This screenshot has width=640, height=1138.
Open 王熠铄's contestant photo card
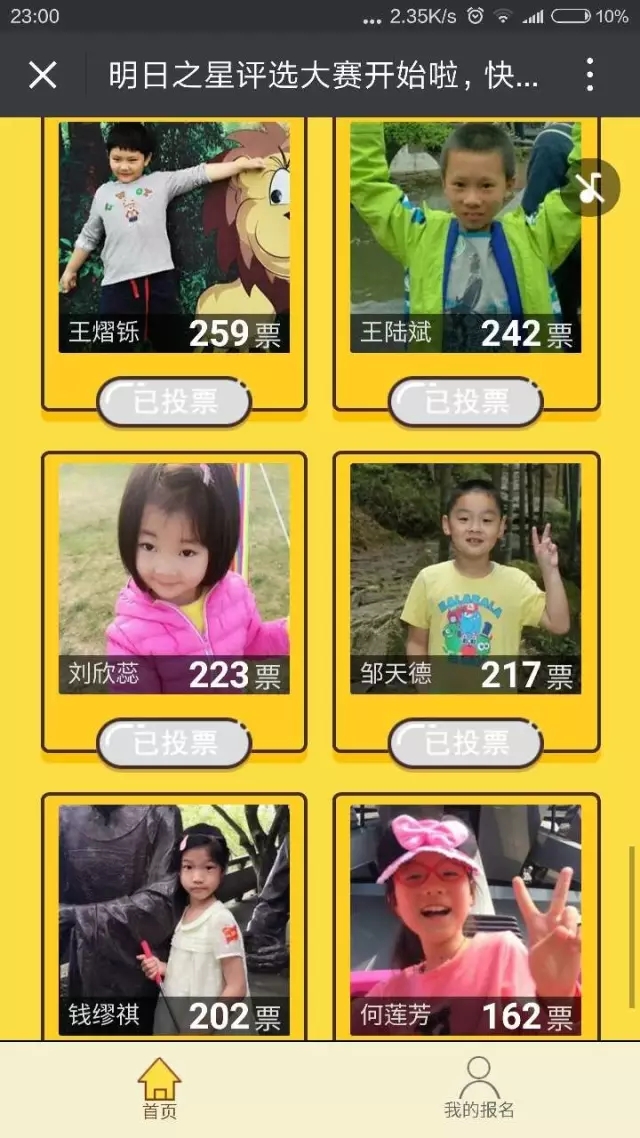pyautogui.click(x=174, y=237)
